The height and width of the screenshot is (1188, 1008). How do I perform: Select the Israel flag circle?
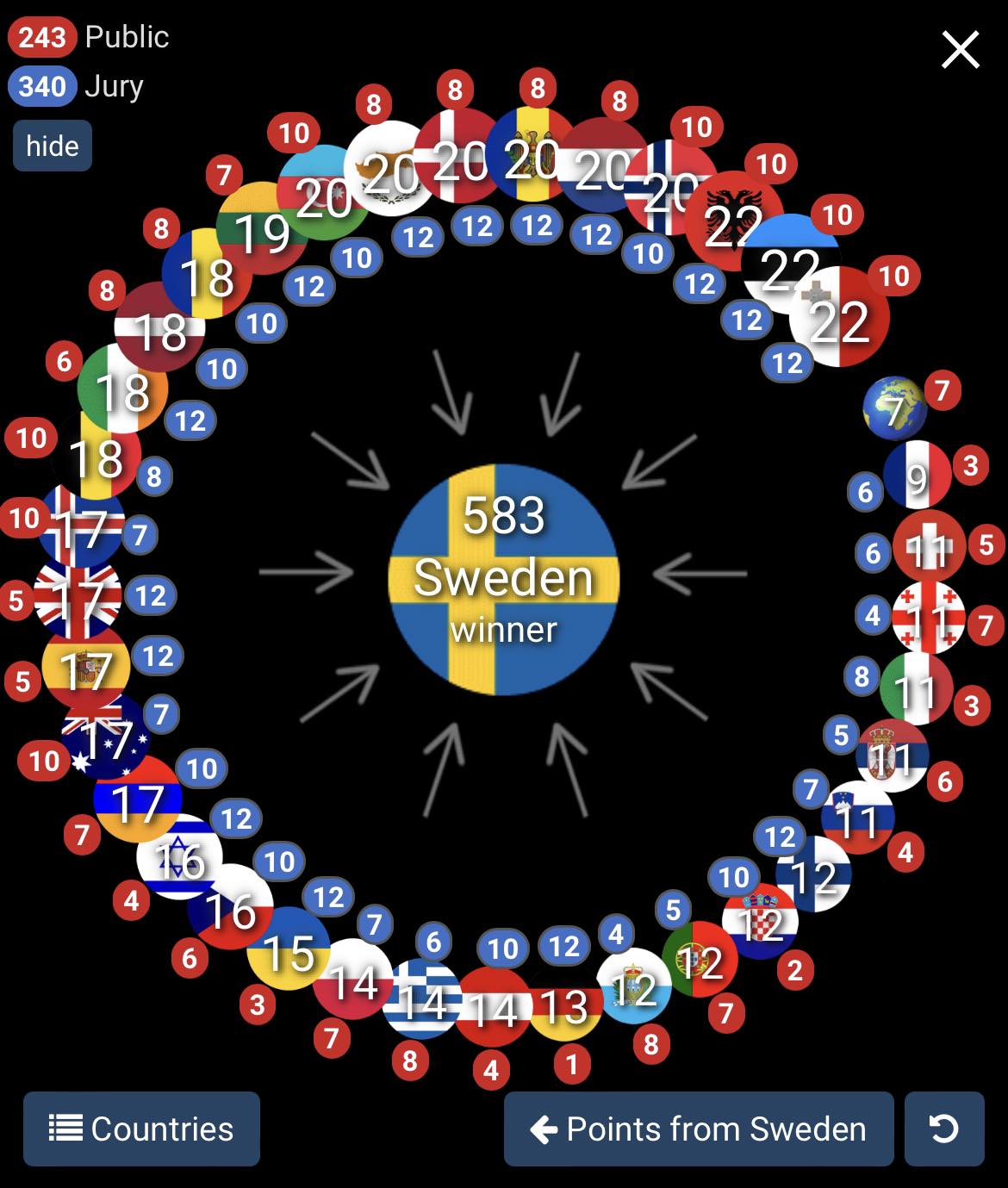point(177,858)
